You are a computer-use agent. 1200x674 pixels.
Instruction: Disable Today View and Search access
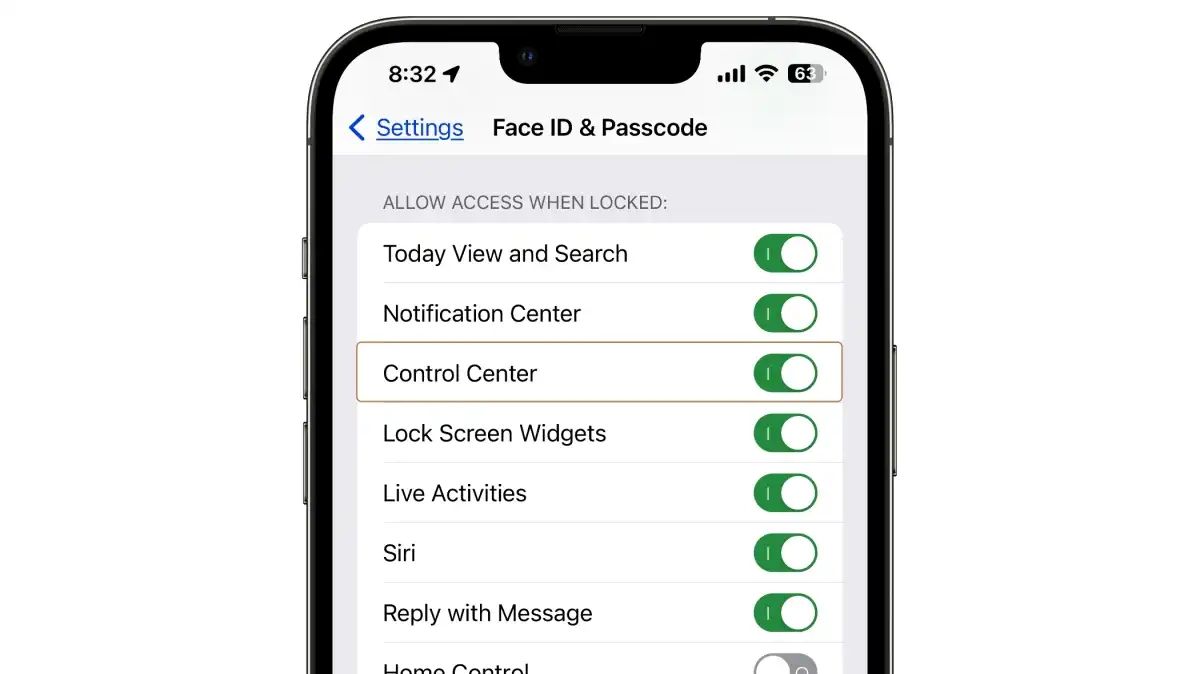785,254
